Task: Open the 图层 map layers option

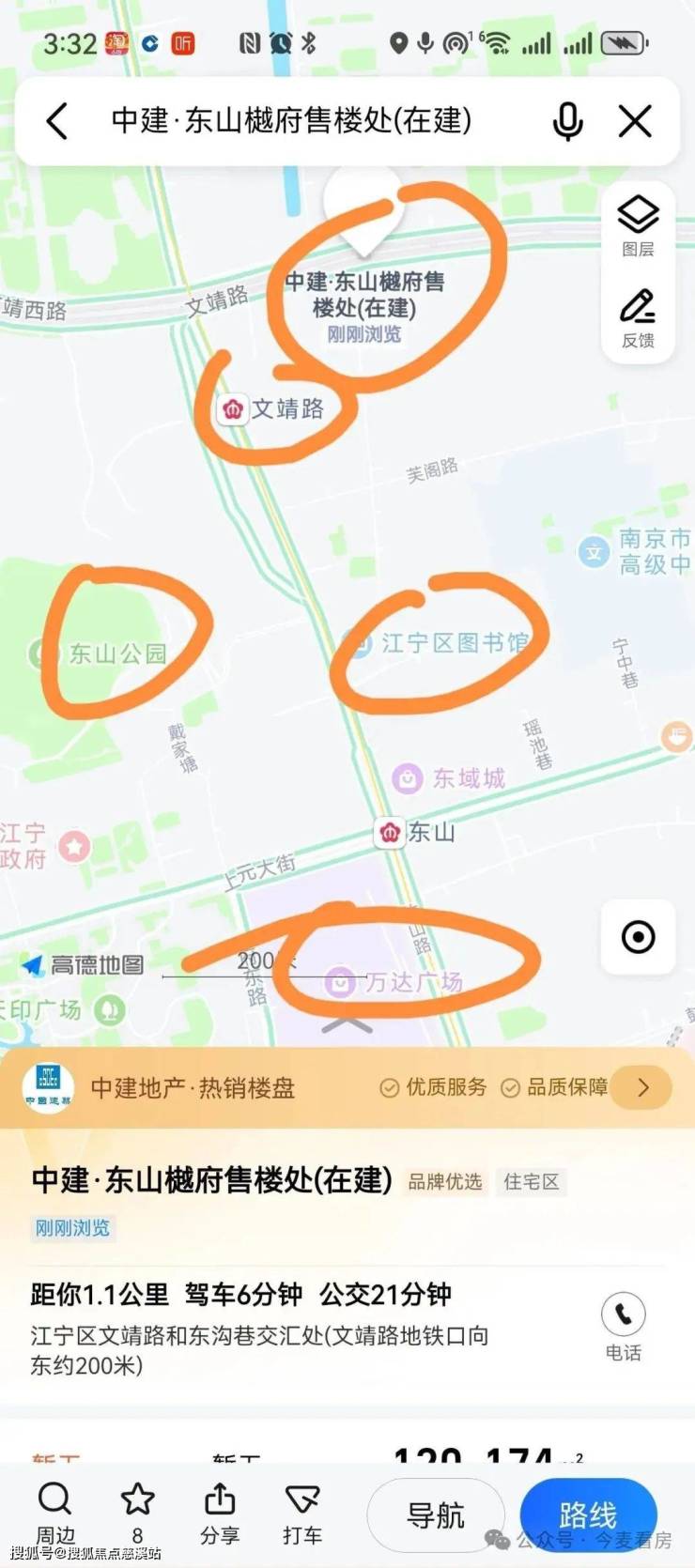Action: click(638, 225)
